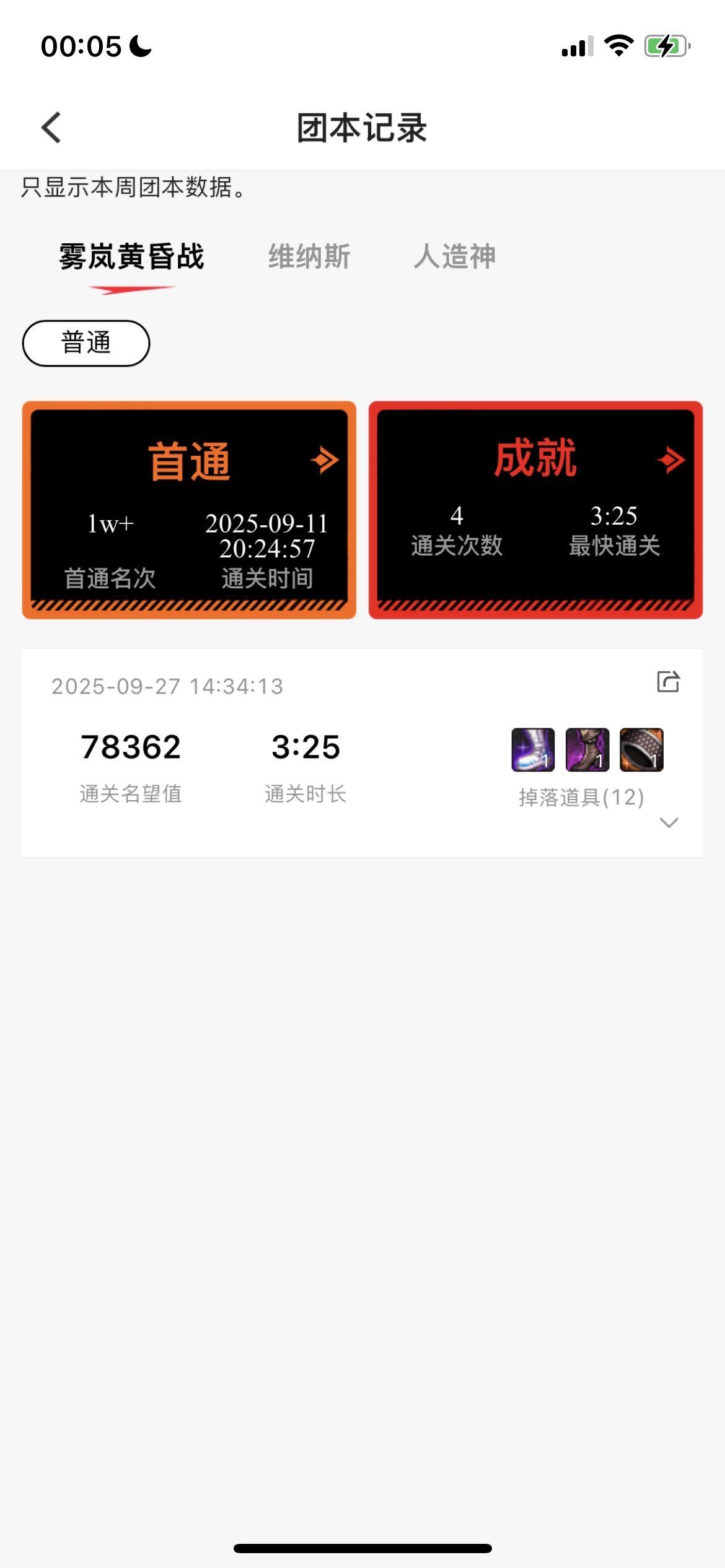Share the 2025-09-27 raid record
The height and width of the screenshot is (1568, 725).
point(668,682)
